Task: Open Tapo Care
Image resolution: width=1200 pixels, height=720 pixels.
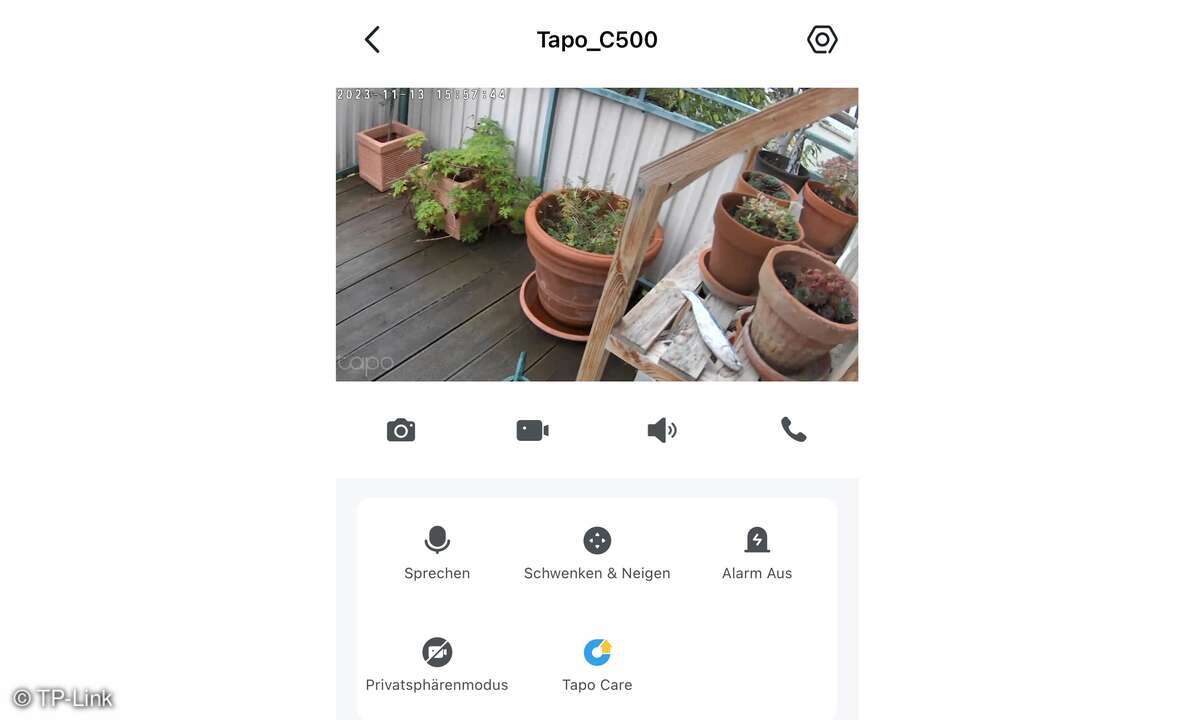Action: [597, 665]
